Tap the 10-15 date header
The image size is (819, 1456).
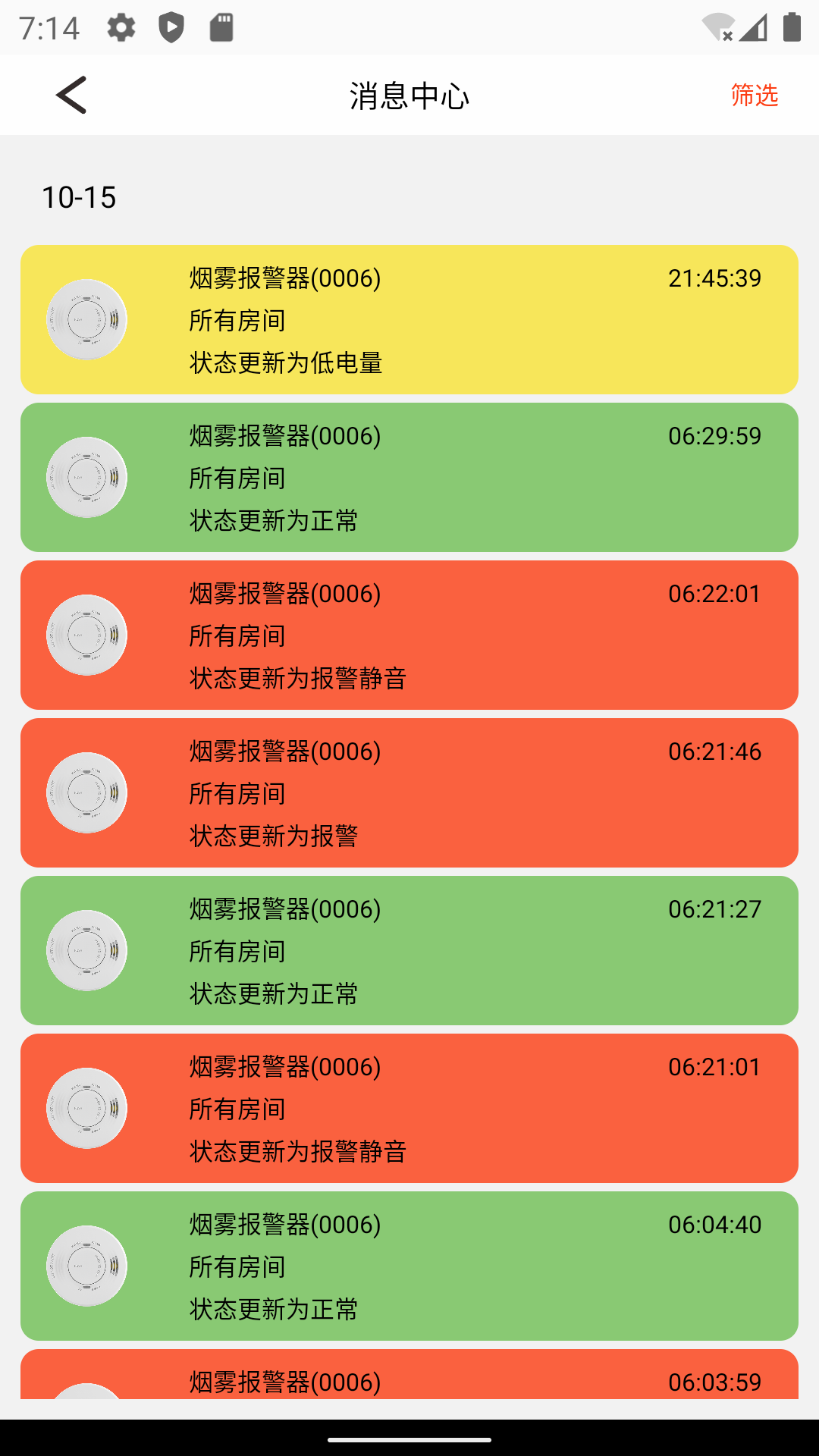click(79, 197)
